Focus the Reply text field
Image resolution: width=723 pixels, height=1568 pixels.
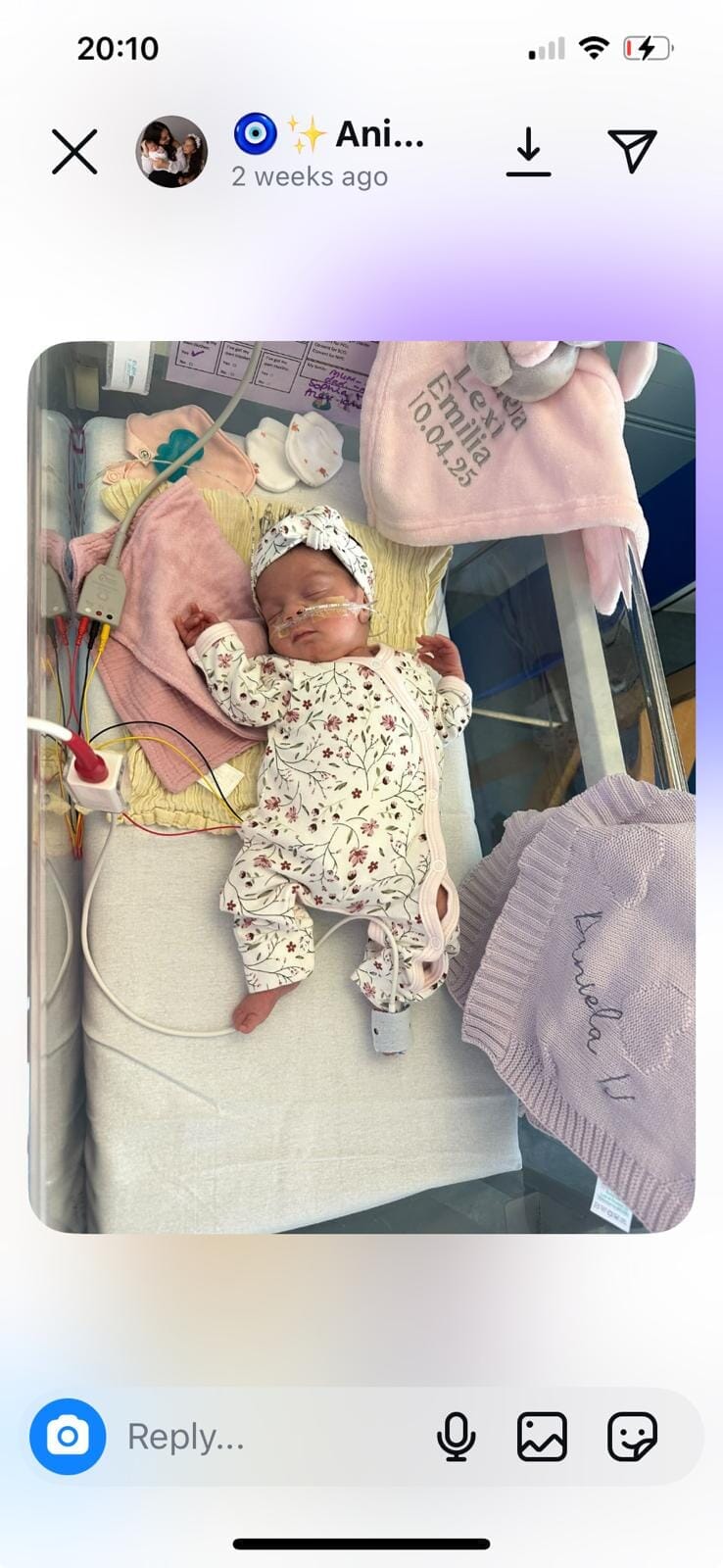(x=265, y=1437)
